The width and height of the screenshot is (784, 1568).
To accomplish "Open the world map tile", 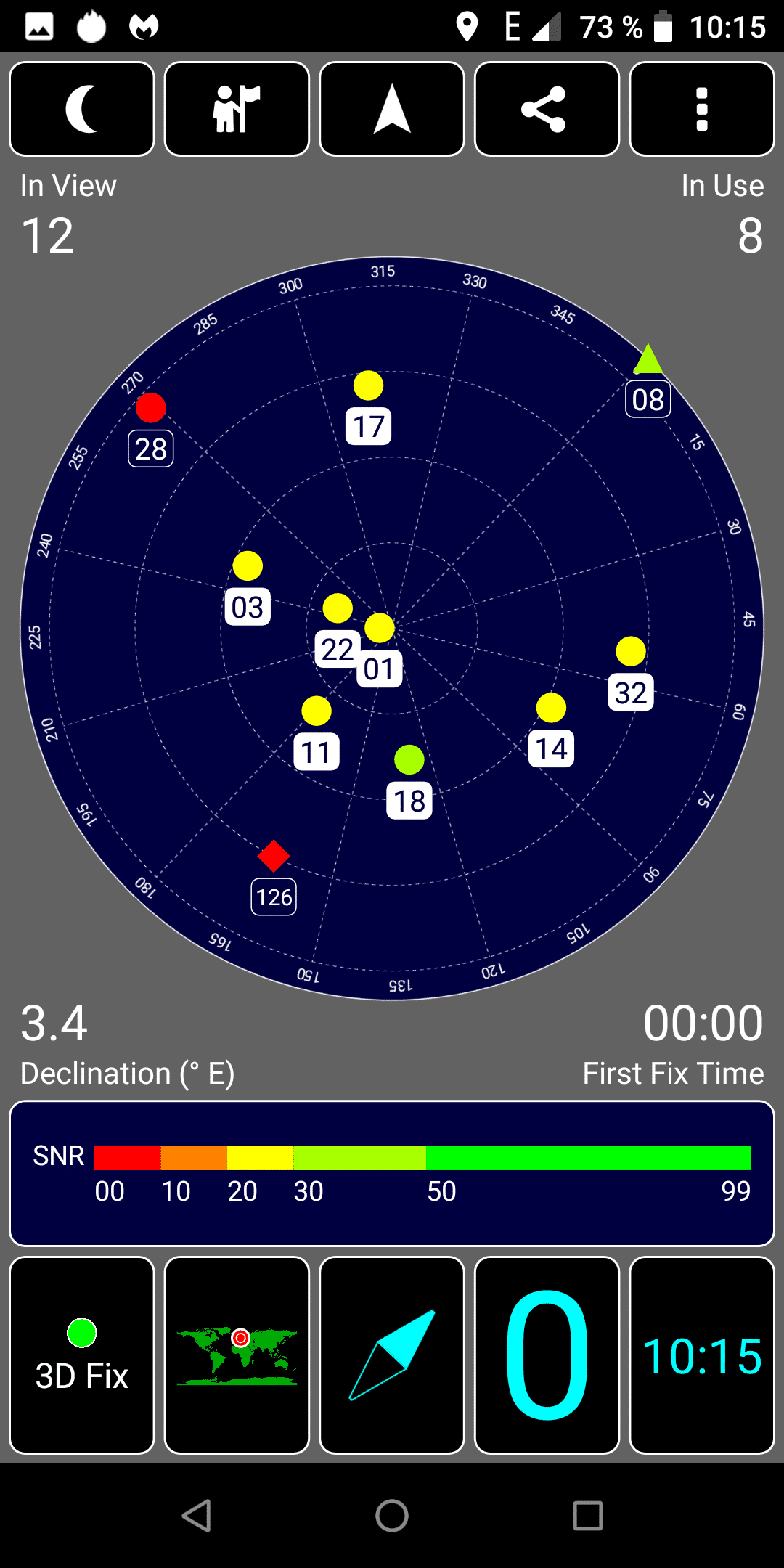I will click(x=237, y=1355).
